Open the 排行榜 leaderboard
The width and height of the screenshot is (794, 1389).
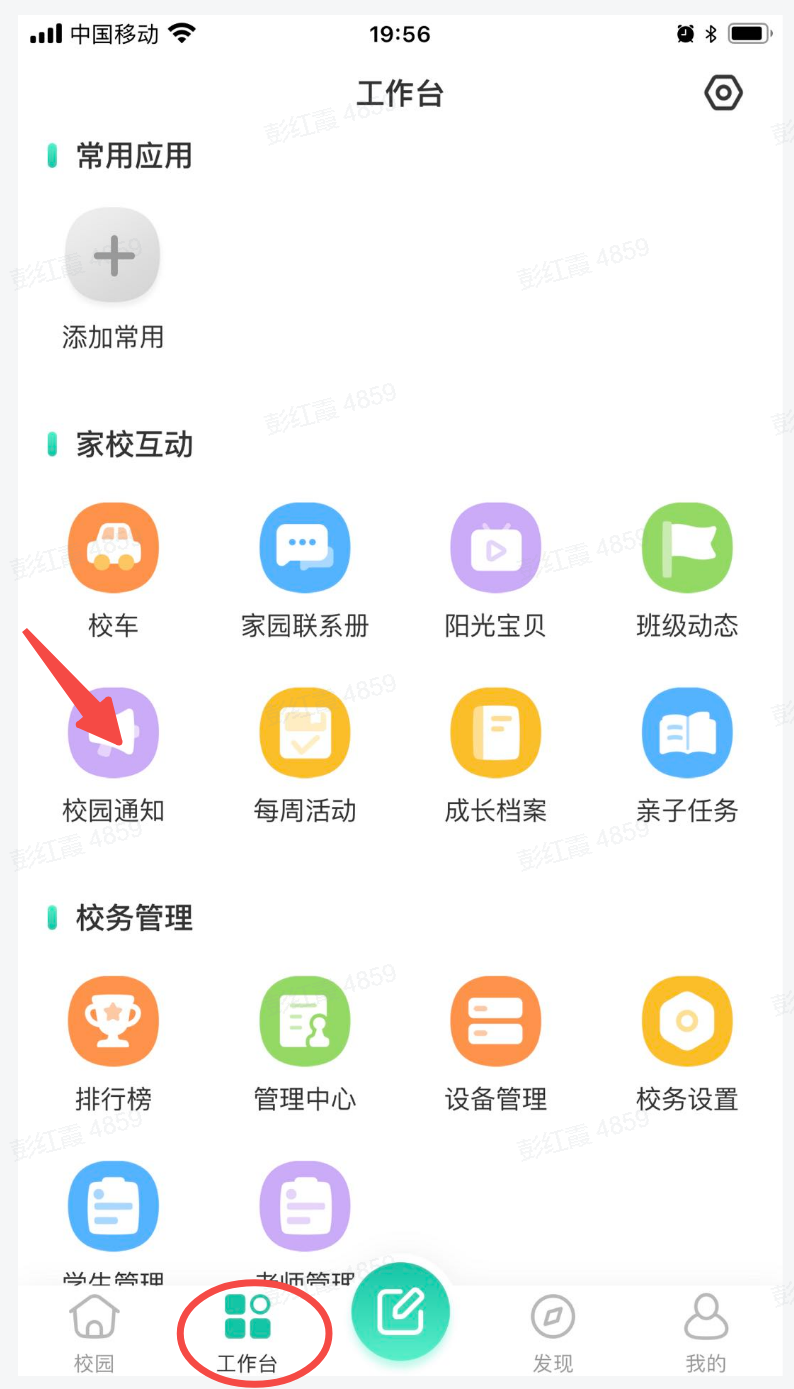(113, 1021)
